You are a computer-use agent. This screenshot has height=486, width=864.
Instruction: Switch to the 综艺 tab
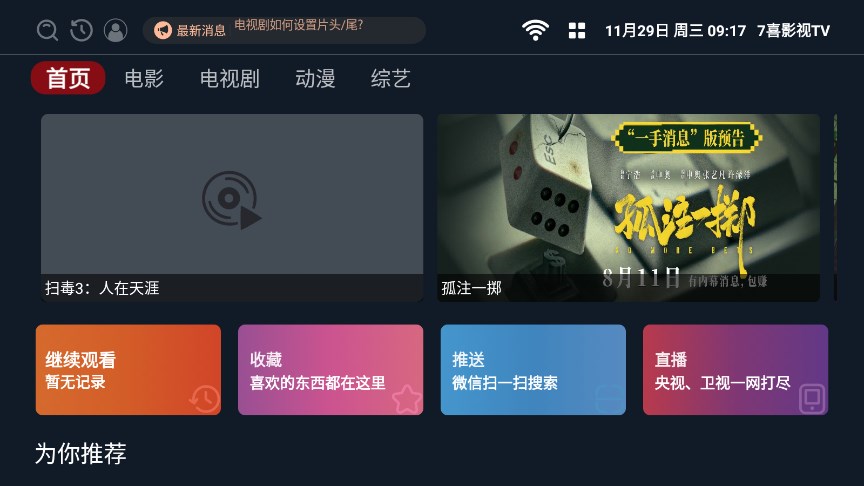click(x=390, y=78)
